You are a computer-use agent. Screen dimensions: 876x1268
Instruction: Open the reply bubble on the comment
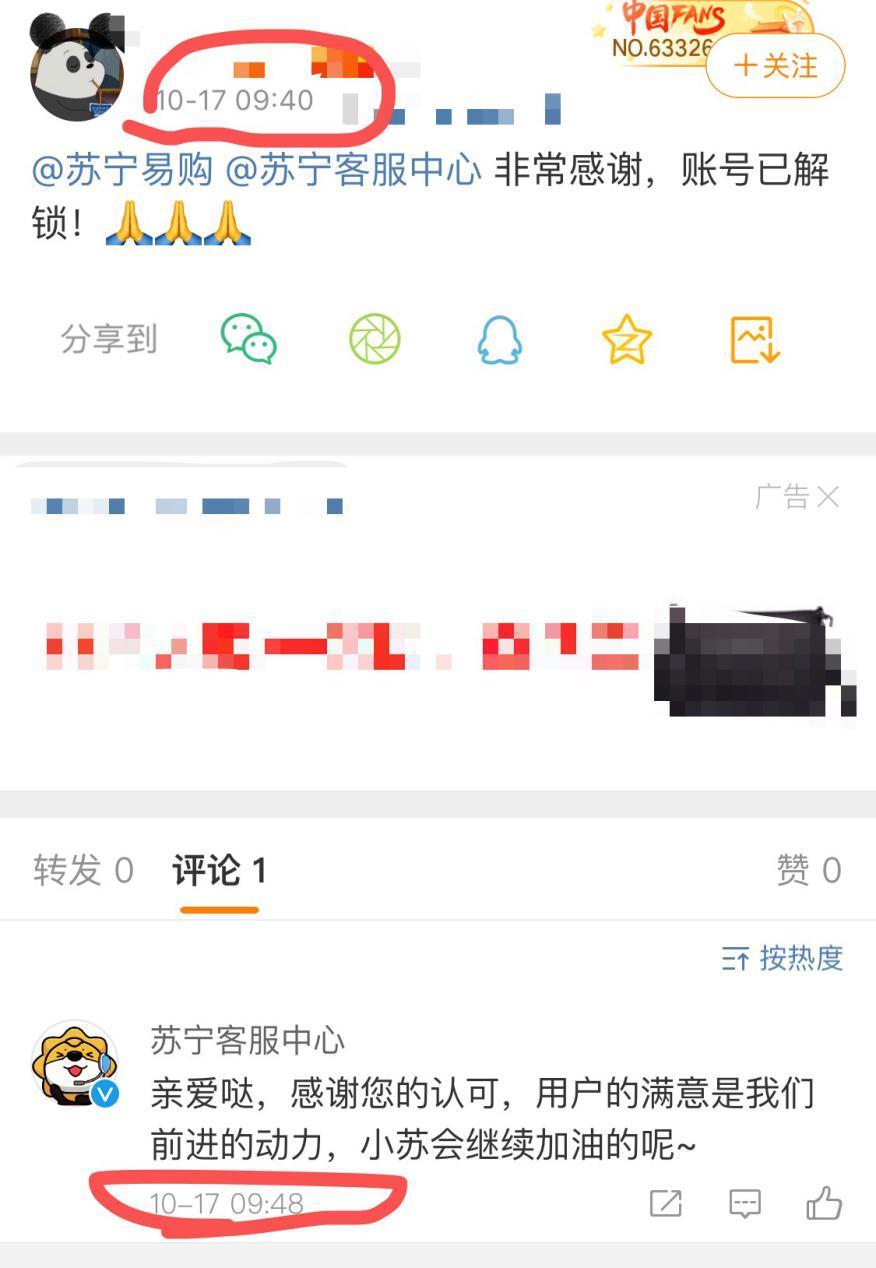[x=745, y=1203]
